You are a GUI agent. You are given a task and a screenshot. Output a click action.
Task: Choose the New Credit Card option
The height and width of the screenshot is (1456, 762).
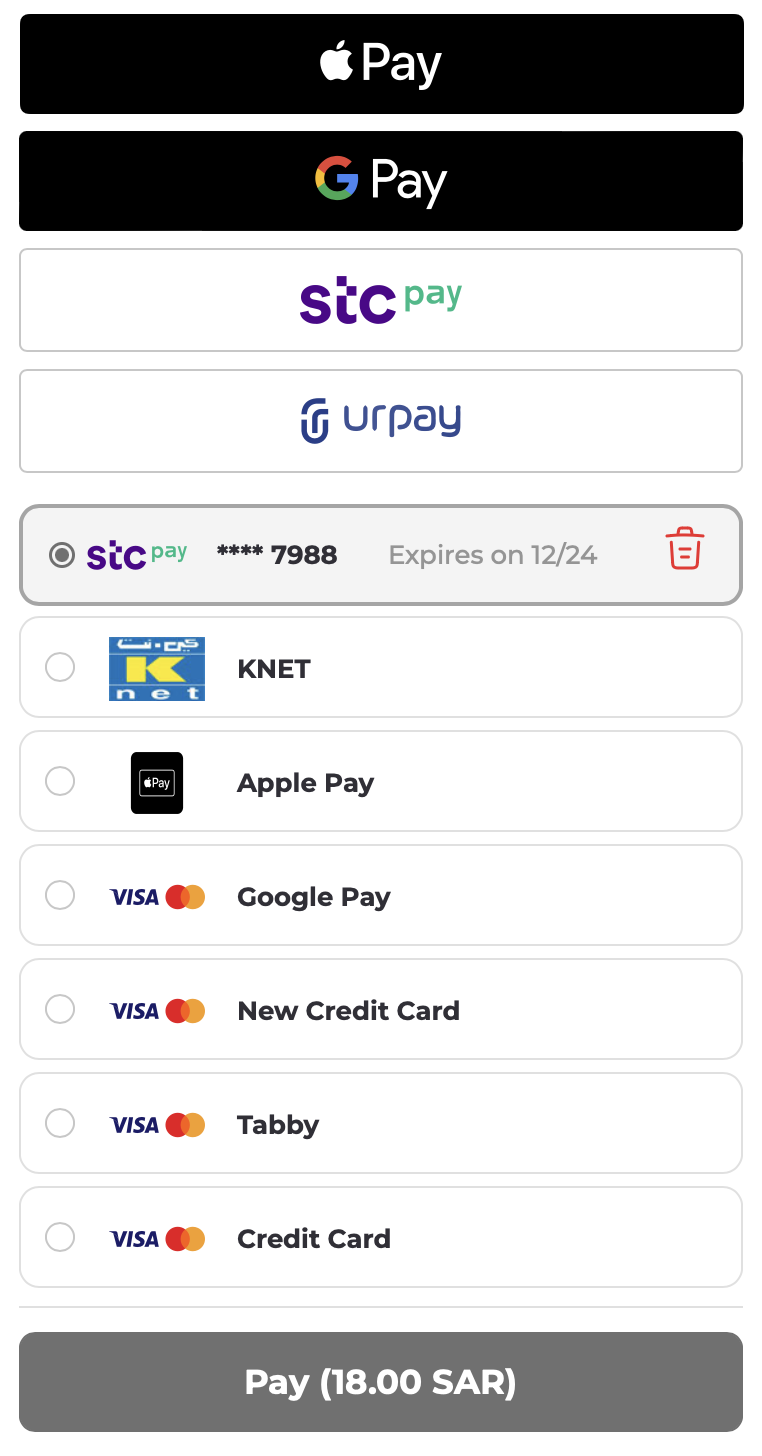coord(61,1010)
